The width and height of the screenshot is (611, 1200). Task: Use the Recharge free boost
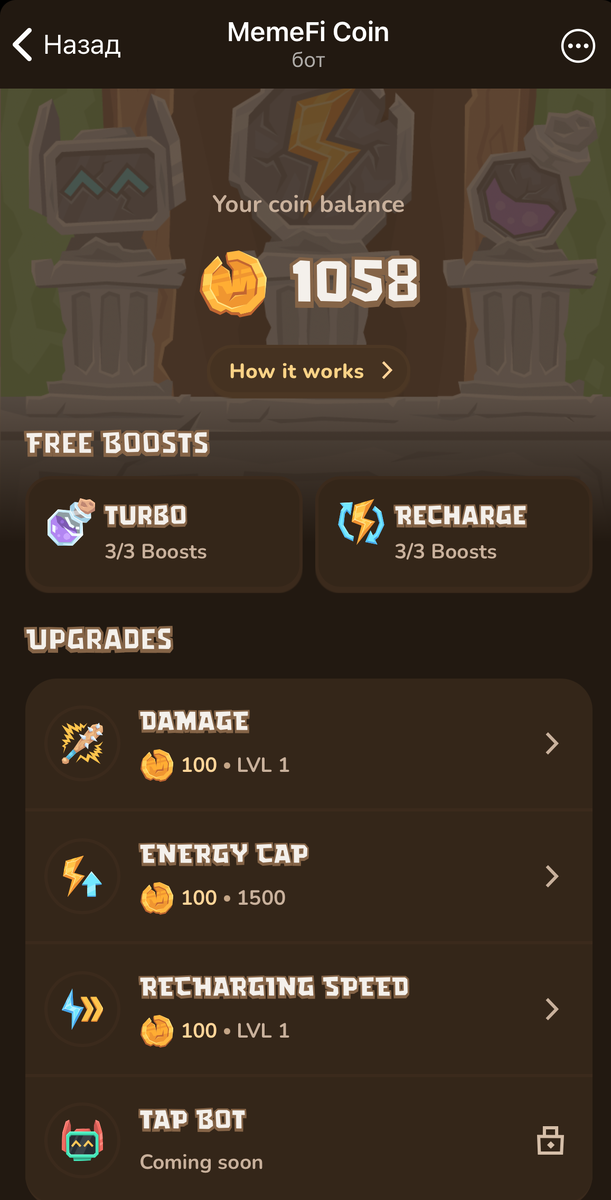(453, 533)
